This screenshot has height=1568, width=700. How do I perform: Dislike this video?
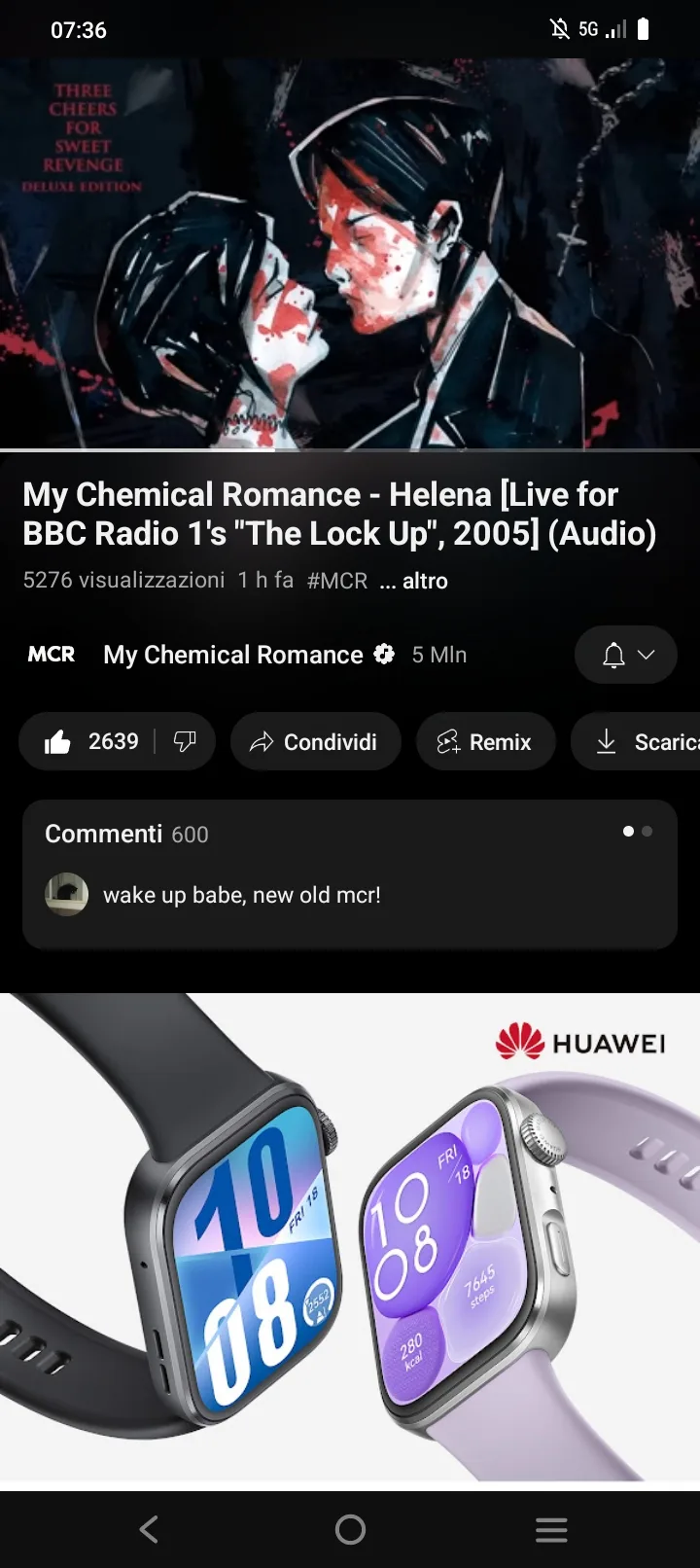[x=185, y=742]
